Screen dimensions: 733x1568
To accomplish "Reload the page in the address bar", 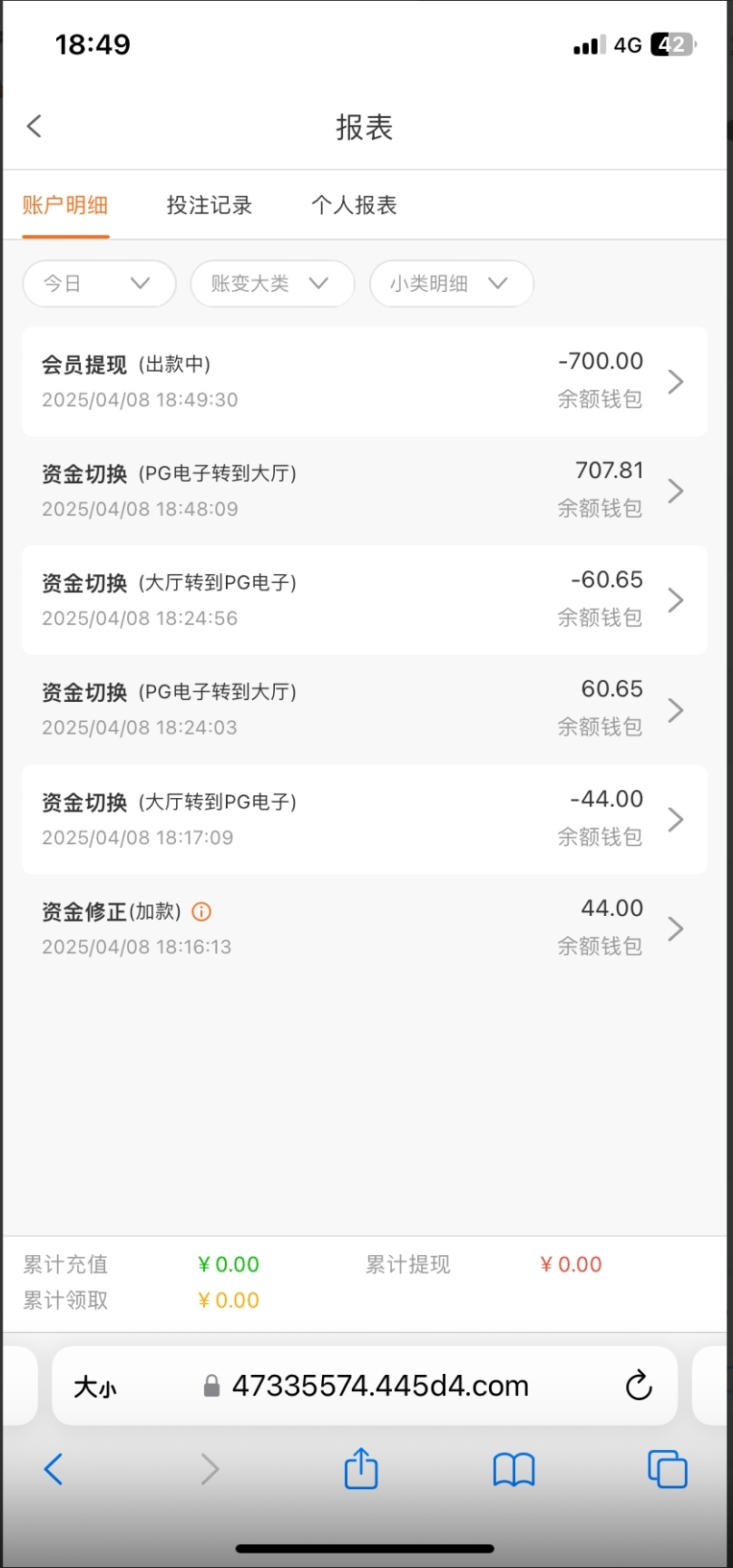I will [x=639, y=1385].
